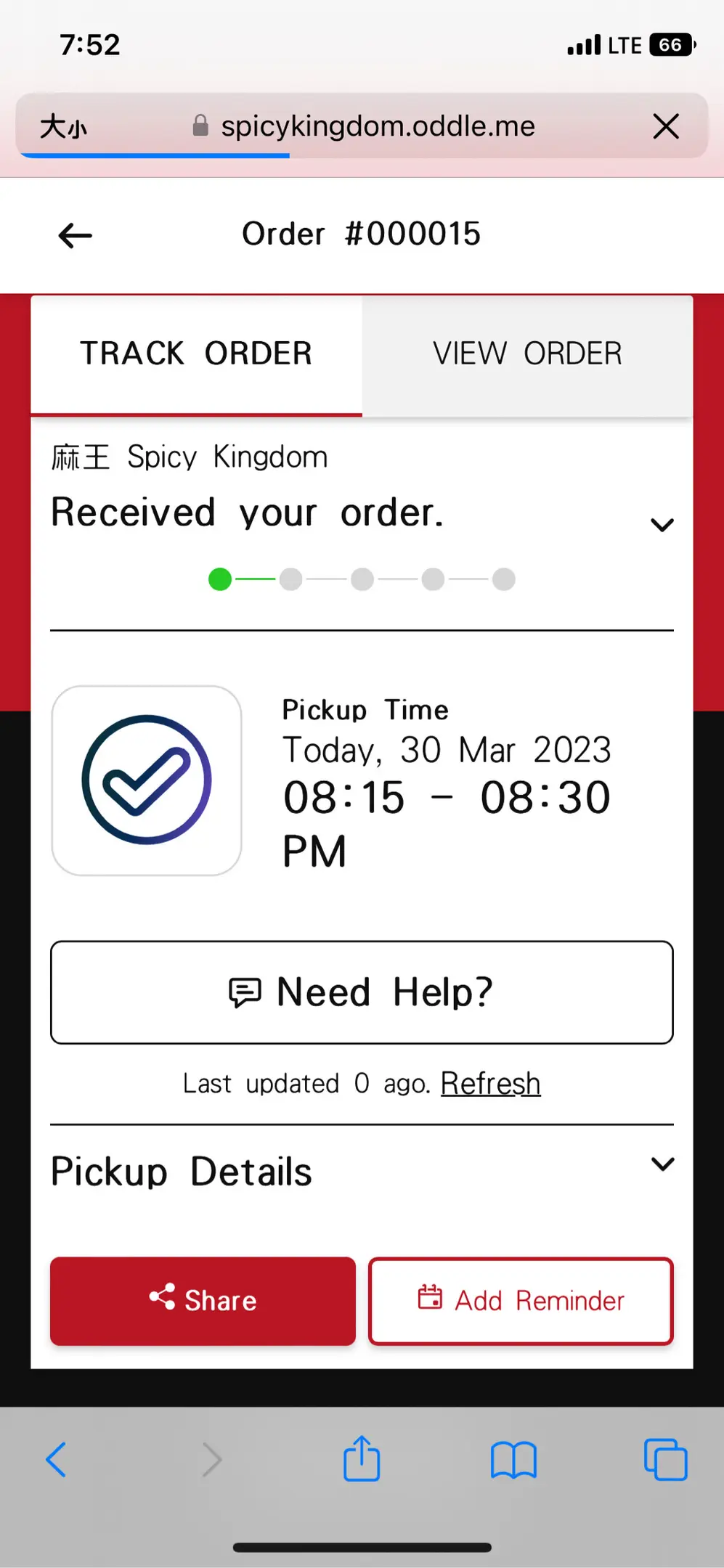Image resolution: width=724 pixels, height=1568 pixels.
Task: Select the Track Order tab
Action: [196, 354]
